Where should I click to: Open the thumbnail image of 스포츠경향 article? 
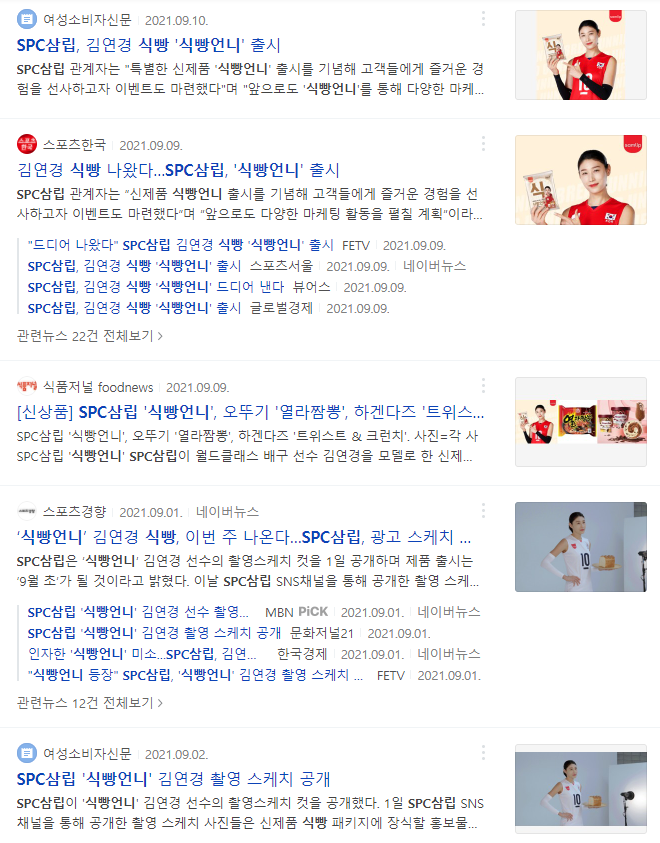click(580, 547)
